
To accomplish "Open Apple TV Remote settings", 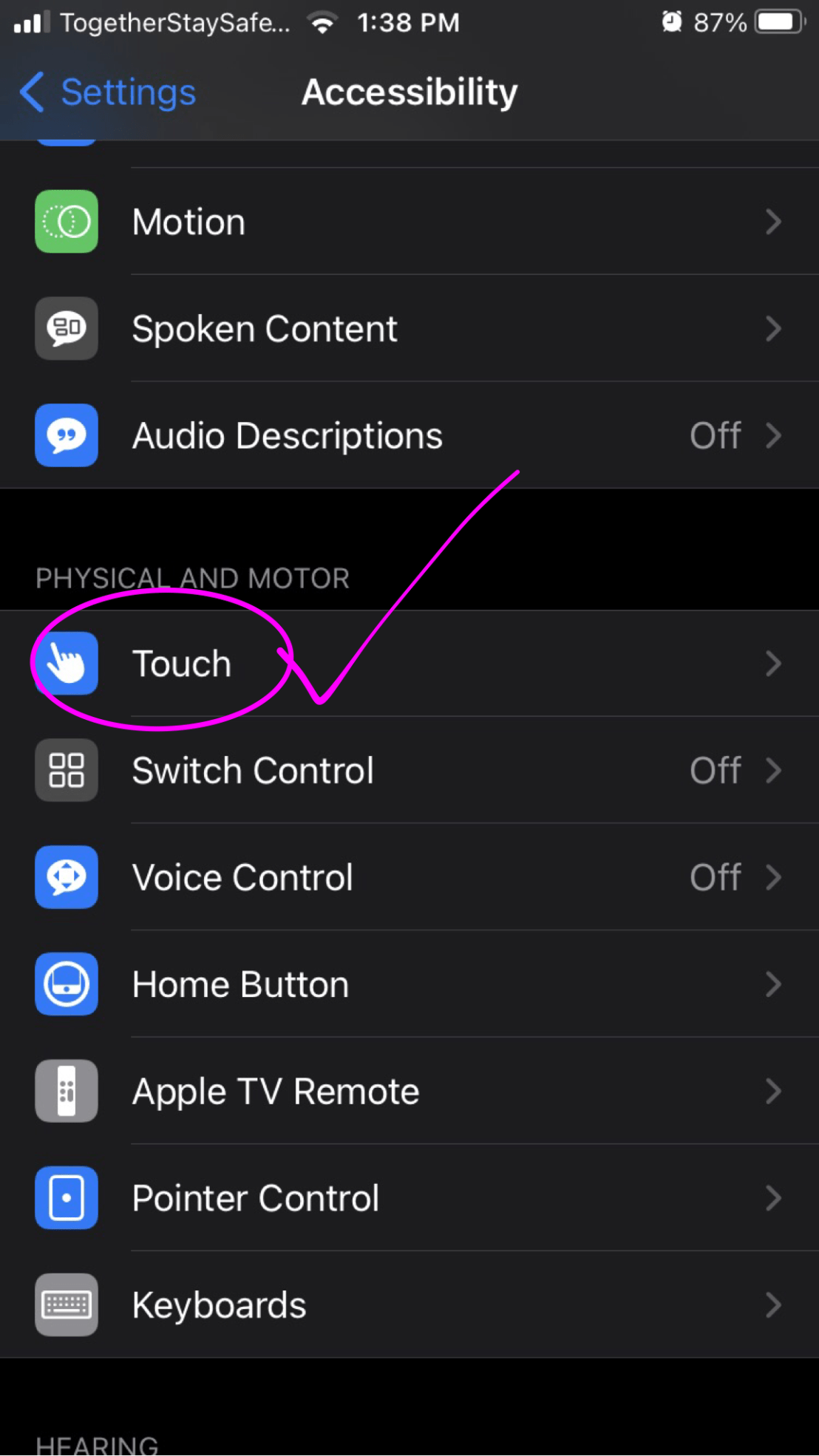I will [x=409, y=1091].
